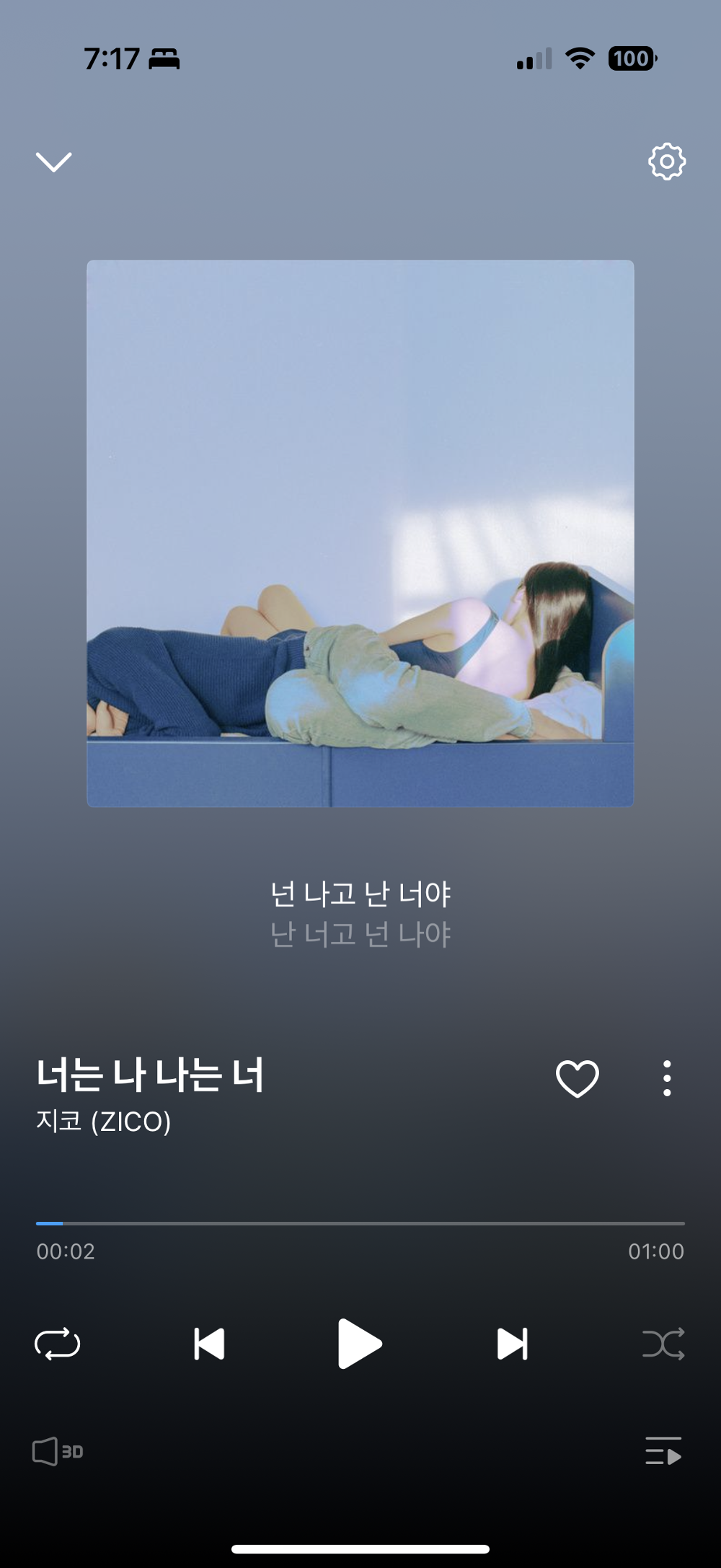Screen dimensions: 721x1568
Task: Skip to the next track
Action: tap(513, 1343)
